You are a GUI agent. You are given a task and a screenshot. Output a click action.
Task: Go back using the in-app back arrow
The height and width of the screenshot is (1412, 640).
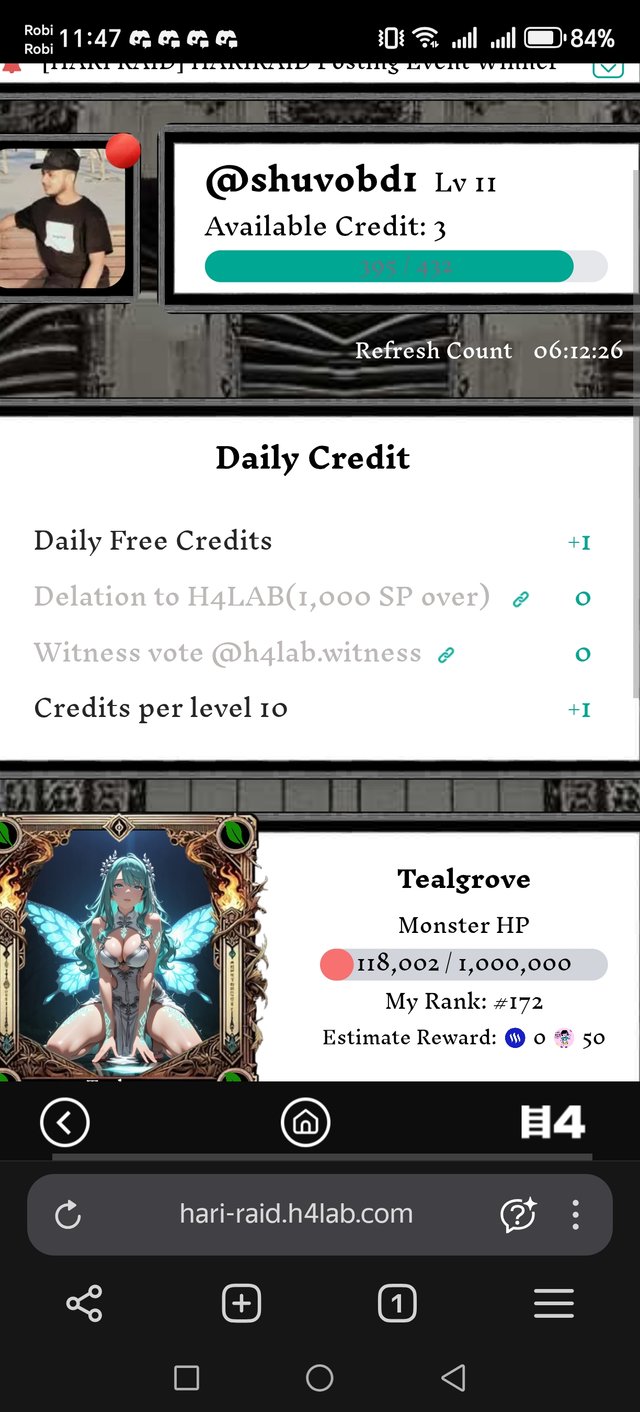point(65,1123)
